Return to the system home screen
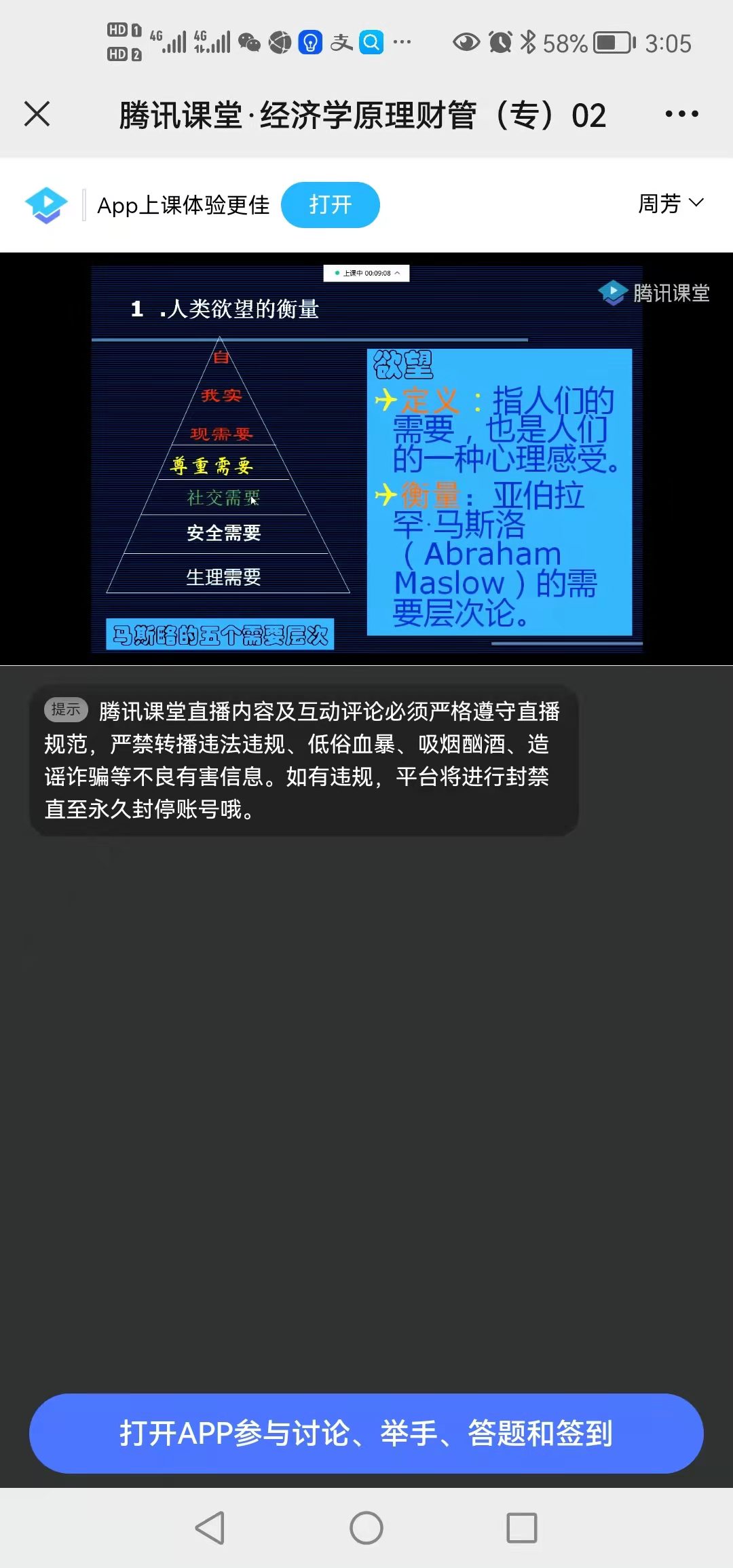 click(366, 1528)
